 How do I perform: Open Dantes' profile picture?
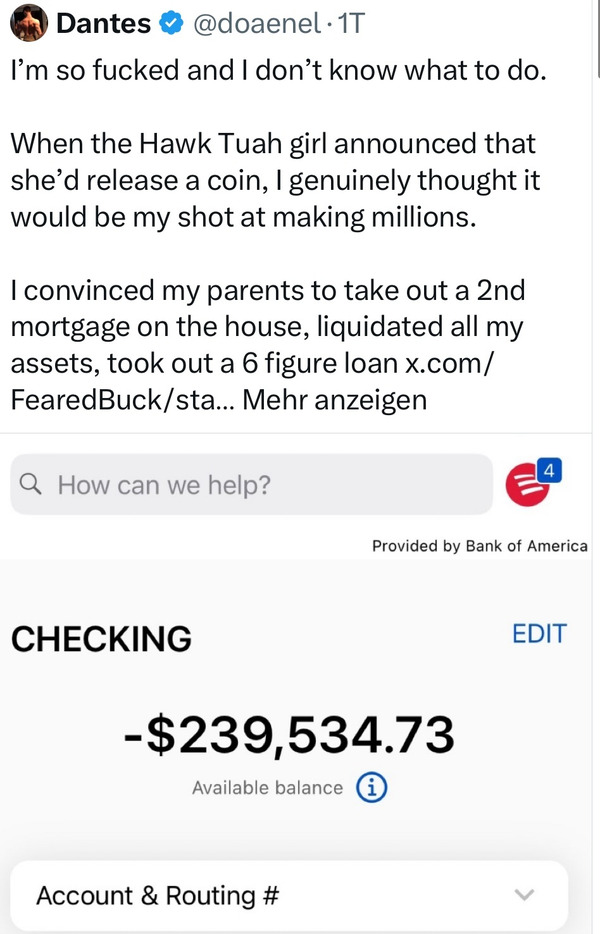27,24
